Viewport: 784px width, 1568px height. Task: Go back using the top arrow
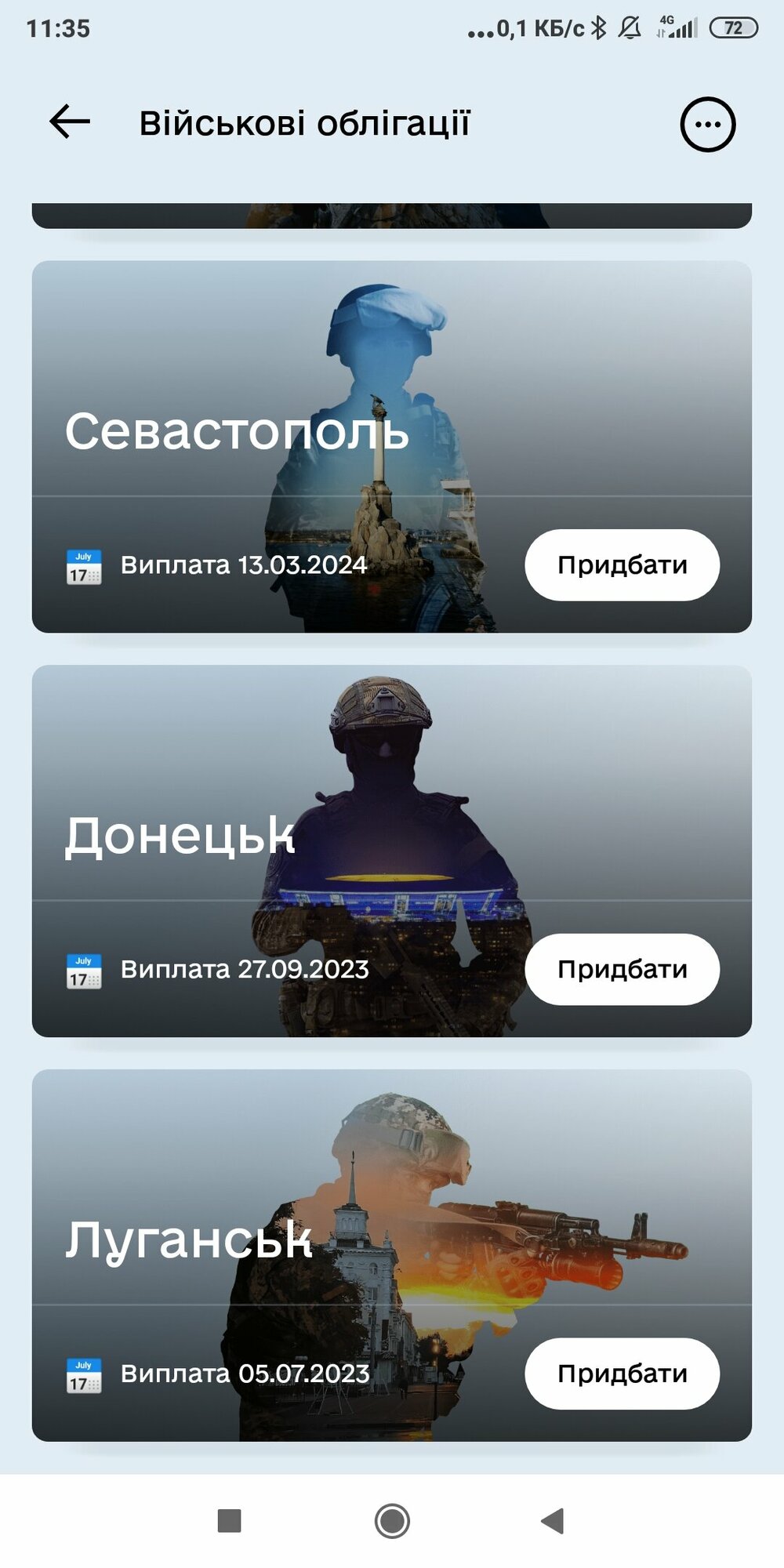tap(70, 122)
